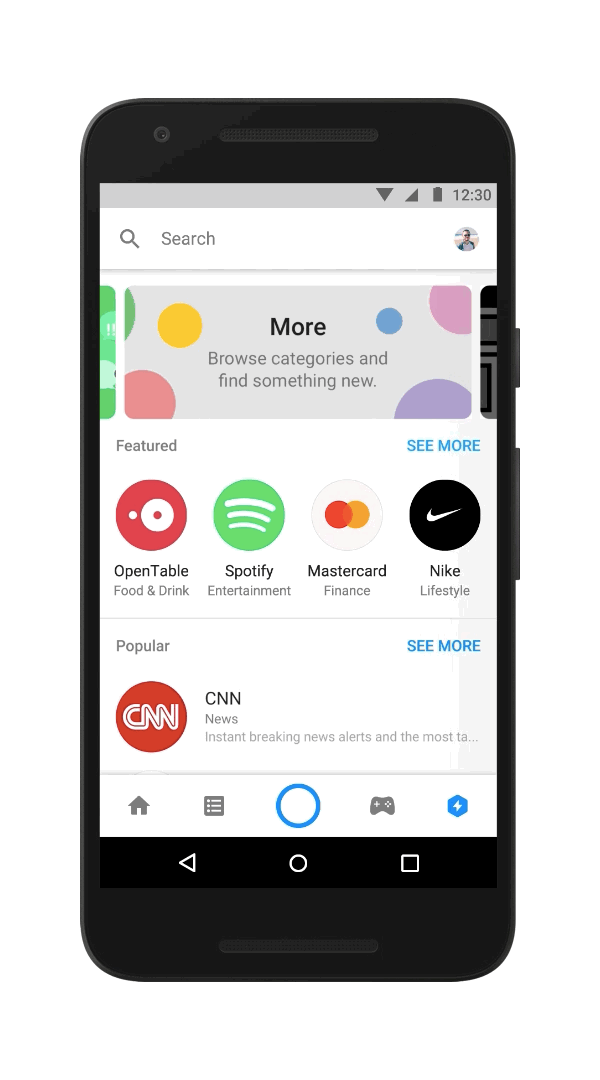Go back with the system back button
This screenshot has height=1080, width=600.
pos(187,863)
